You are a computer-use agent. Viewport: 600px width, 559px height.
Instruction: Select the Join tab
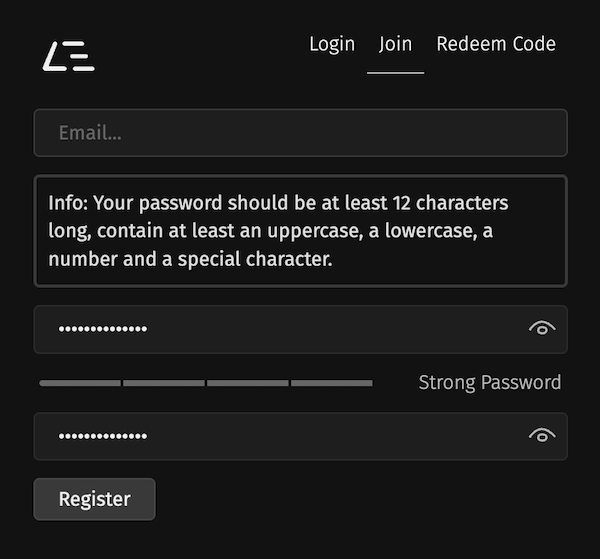(x=395, y=44)
